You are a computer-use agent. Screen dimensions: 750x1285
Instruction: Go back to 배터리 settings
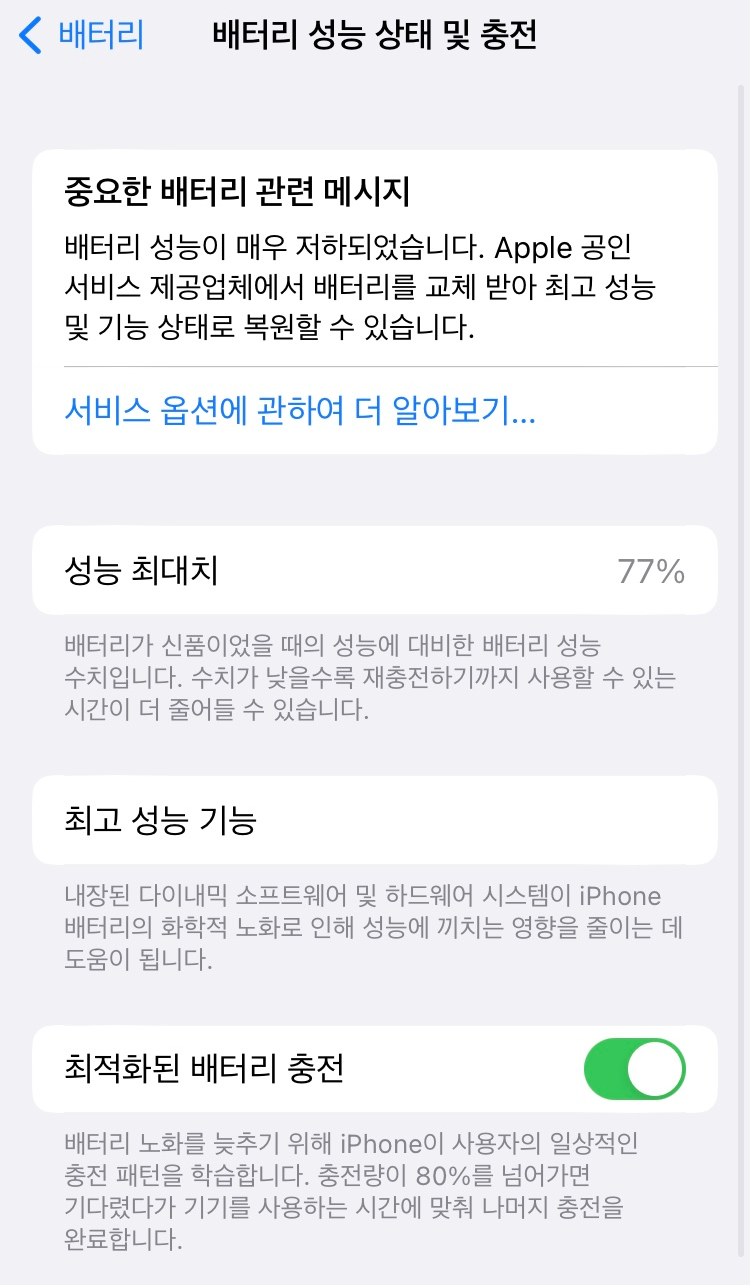[x=82, y=36]
